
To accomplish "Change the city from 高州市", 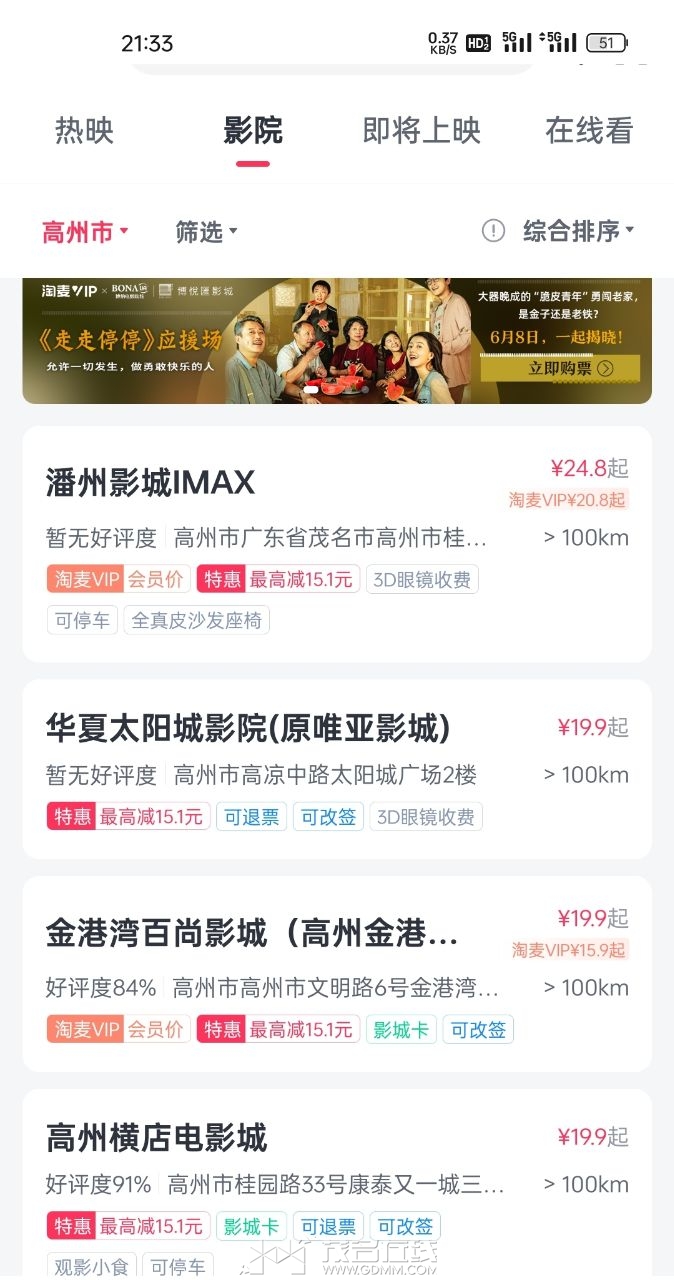I will pos(85,232).
